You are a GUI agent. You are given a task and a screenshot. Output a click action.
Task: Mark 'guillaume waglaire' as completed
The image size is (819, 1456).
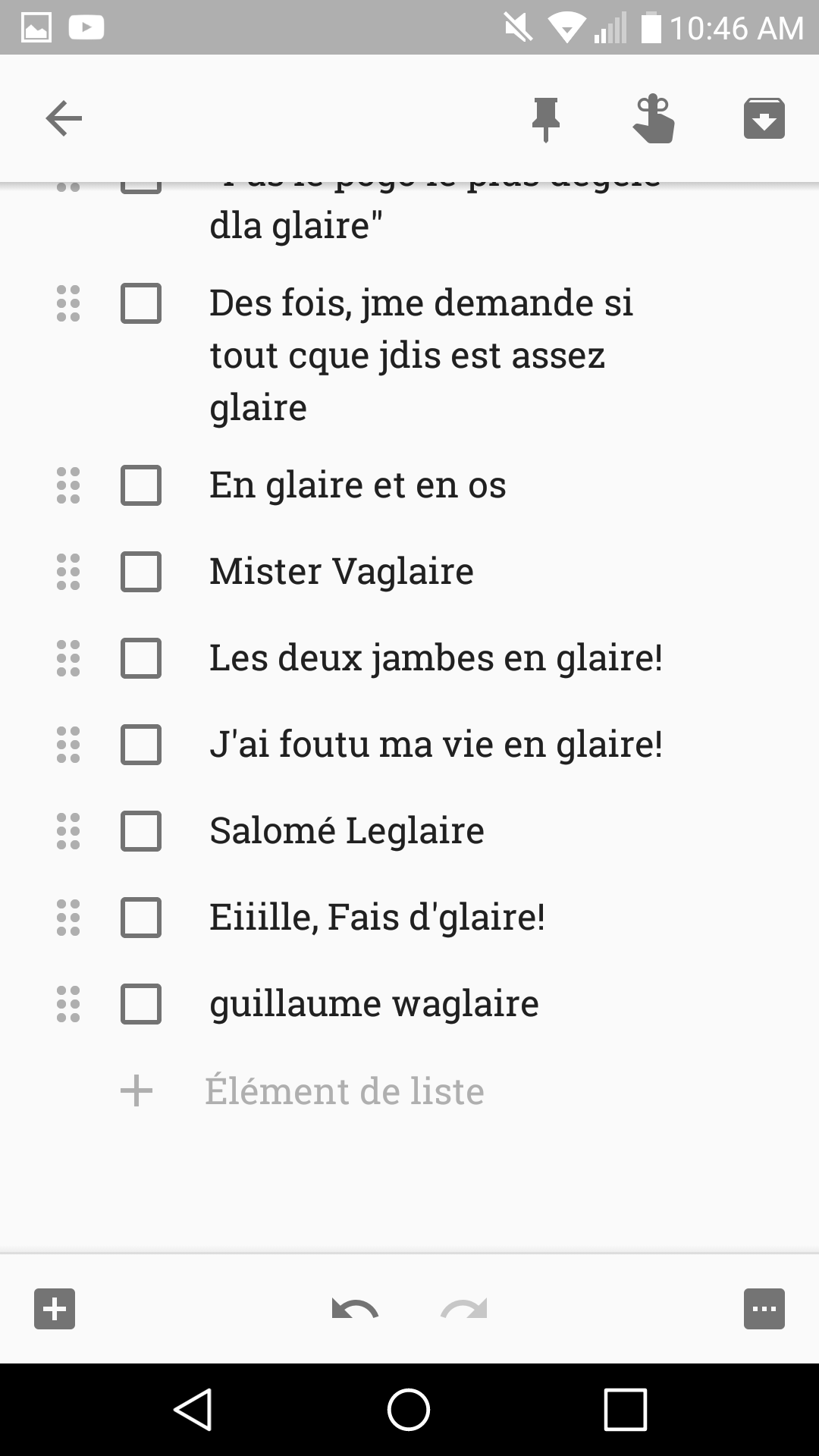pyautogui.click(x=141, y=1004)
